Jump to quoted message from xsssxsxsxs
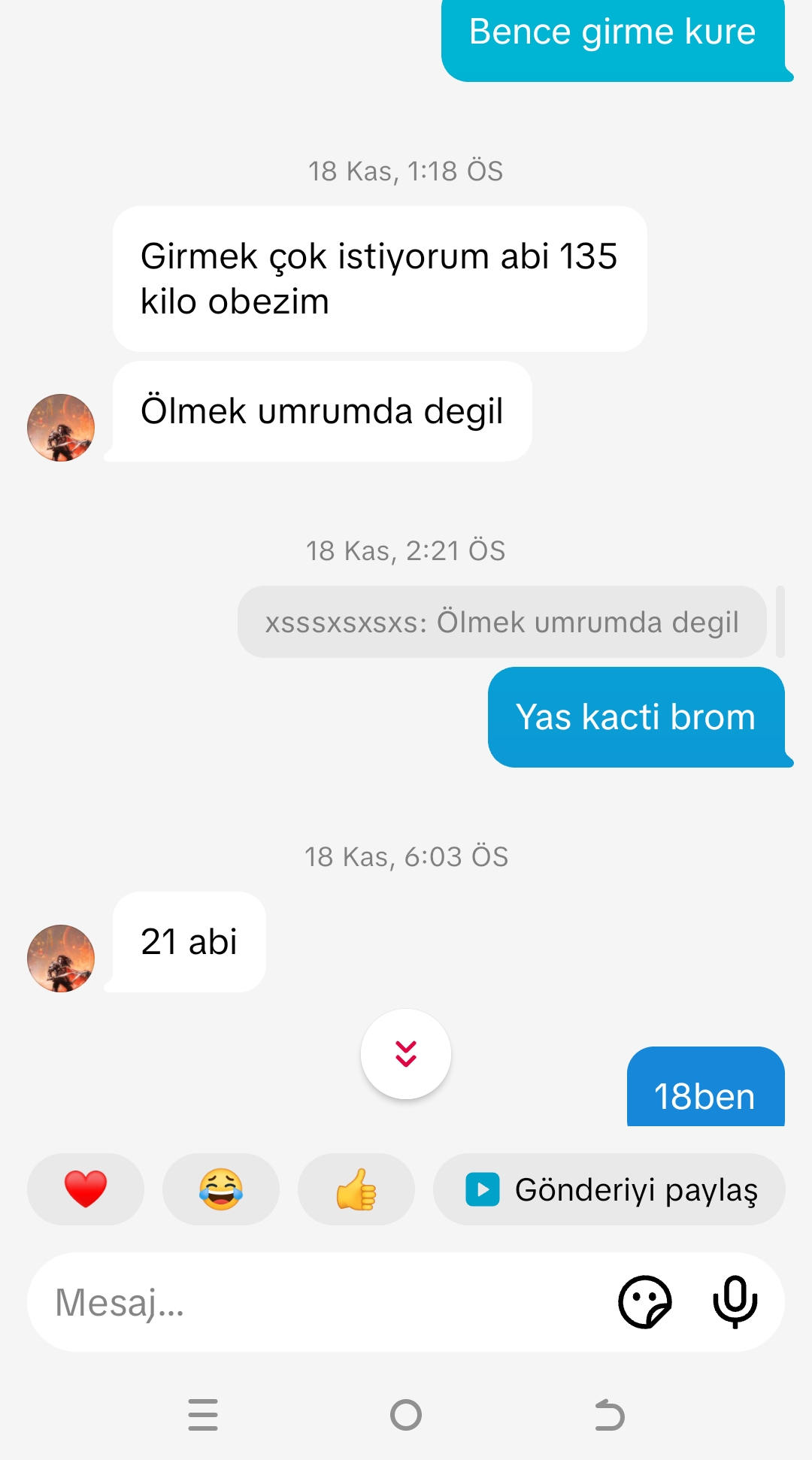812x1460 pixels. 501,622
